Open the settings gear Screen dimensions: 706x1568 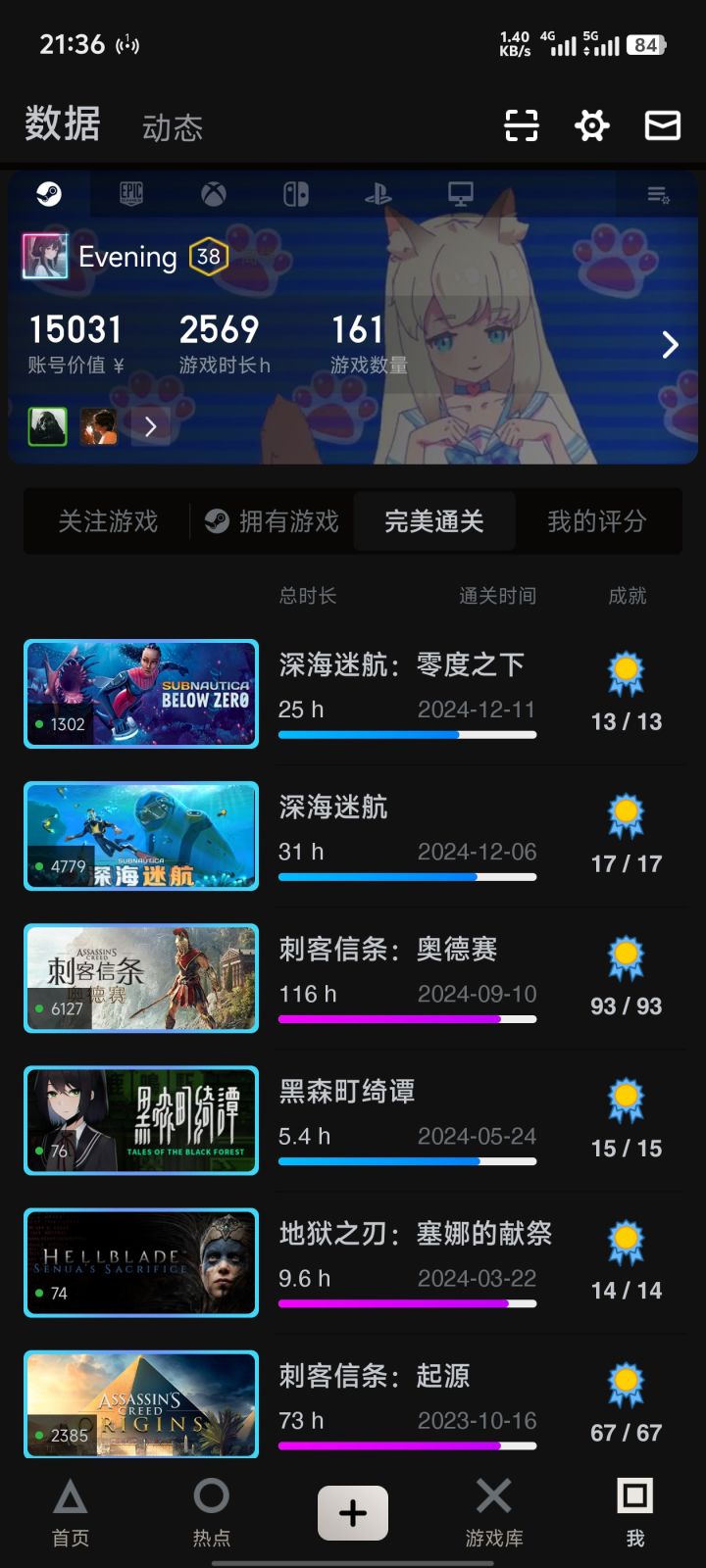click(x=592, y=125)
